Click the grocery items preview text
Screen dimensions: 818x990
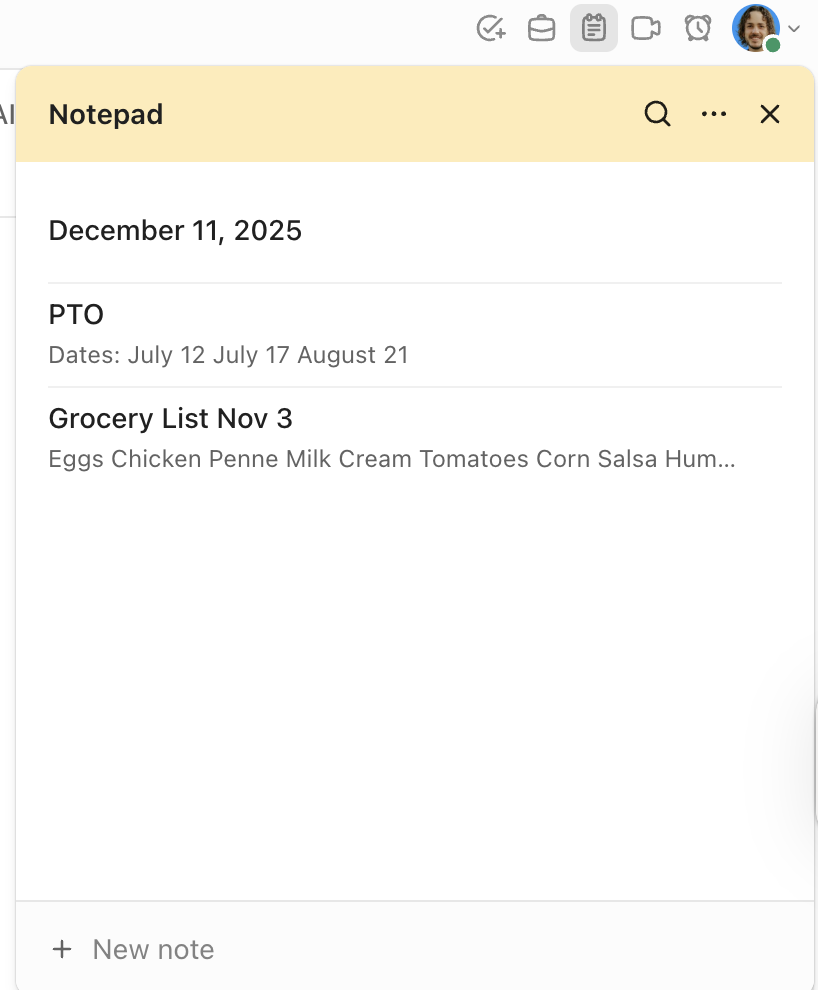(391, 459)
